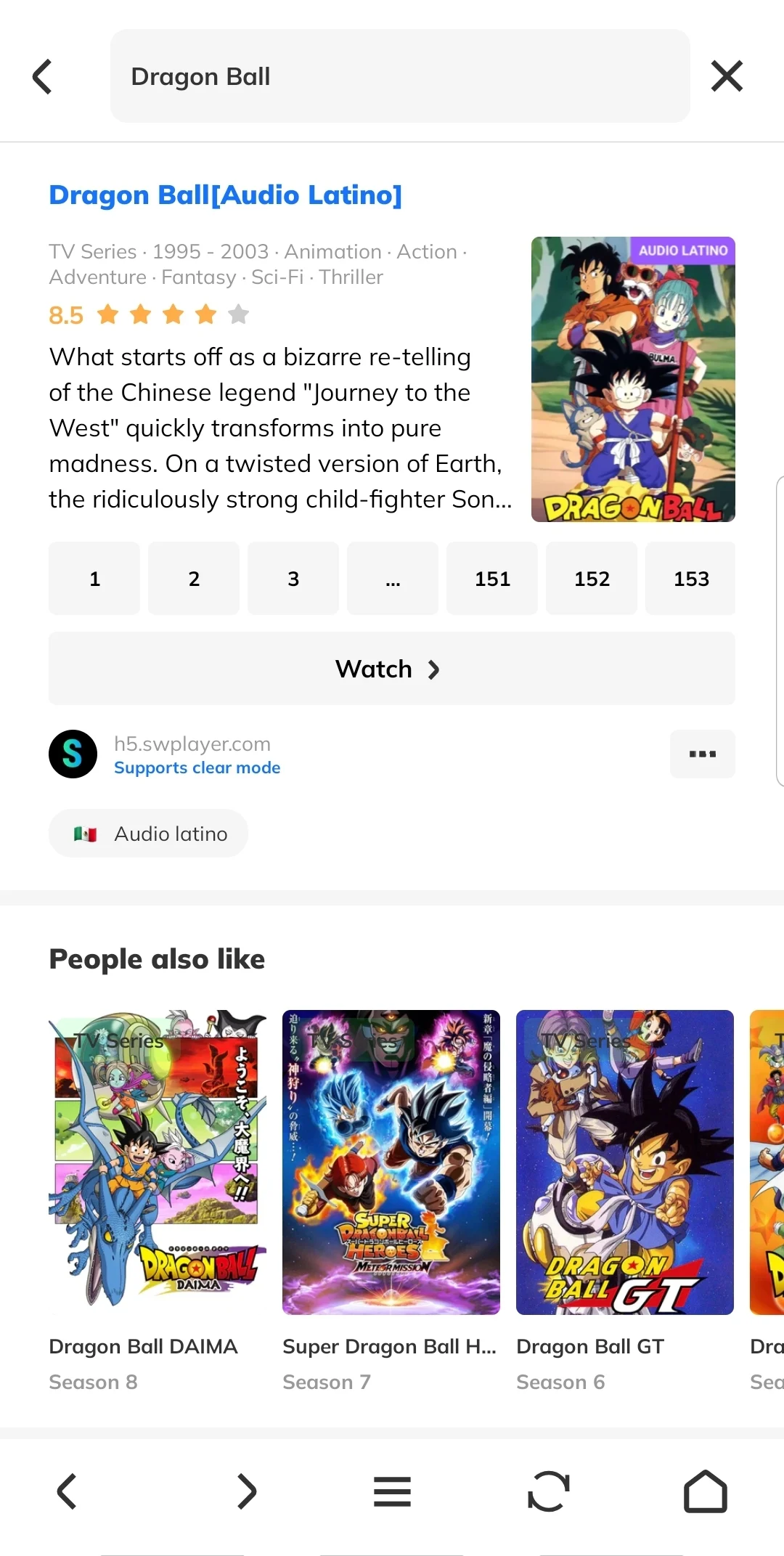Open Dragon Ball[Audio Latino] title link
The height and width of the screenshot is (1556, 784).
[225, 195]
